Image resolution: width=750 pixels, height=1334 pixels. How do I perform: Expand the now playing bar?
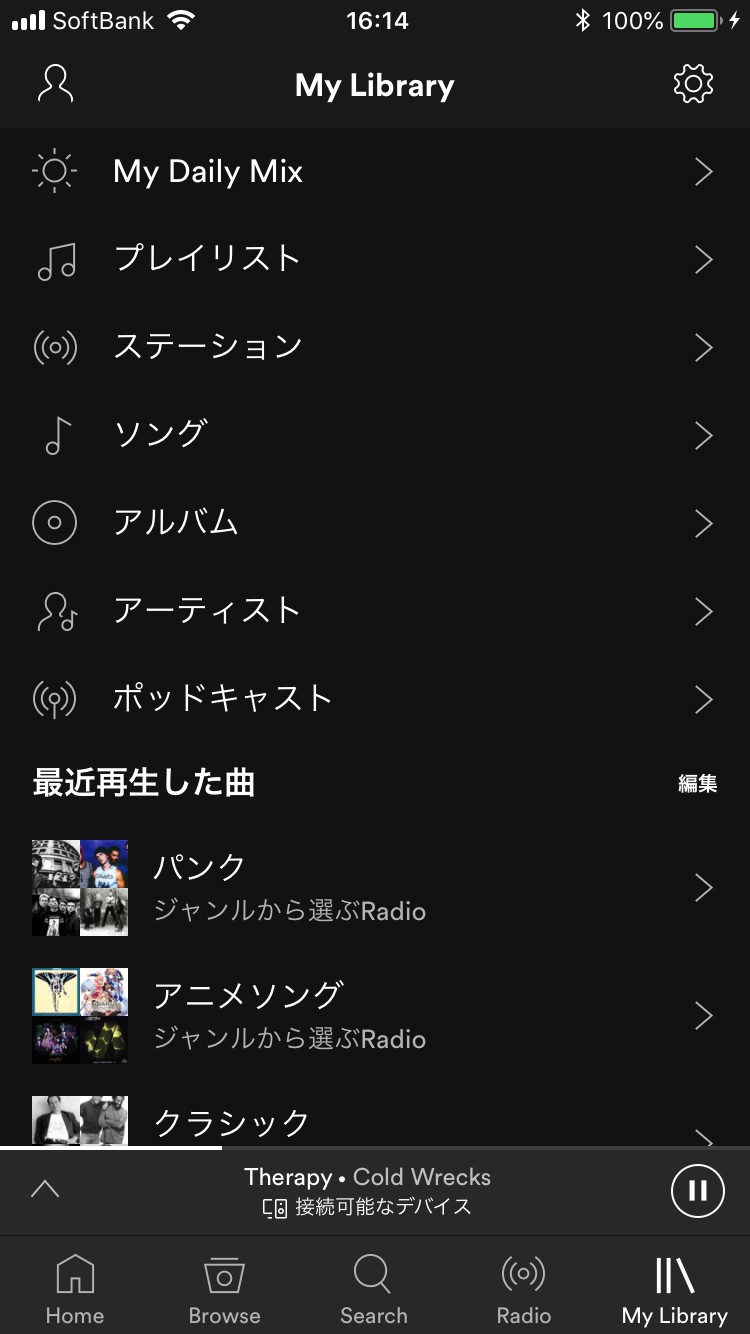coord(45,1189)
